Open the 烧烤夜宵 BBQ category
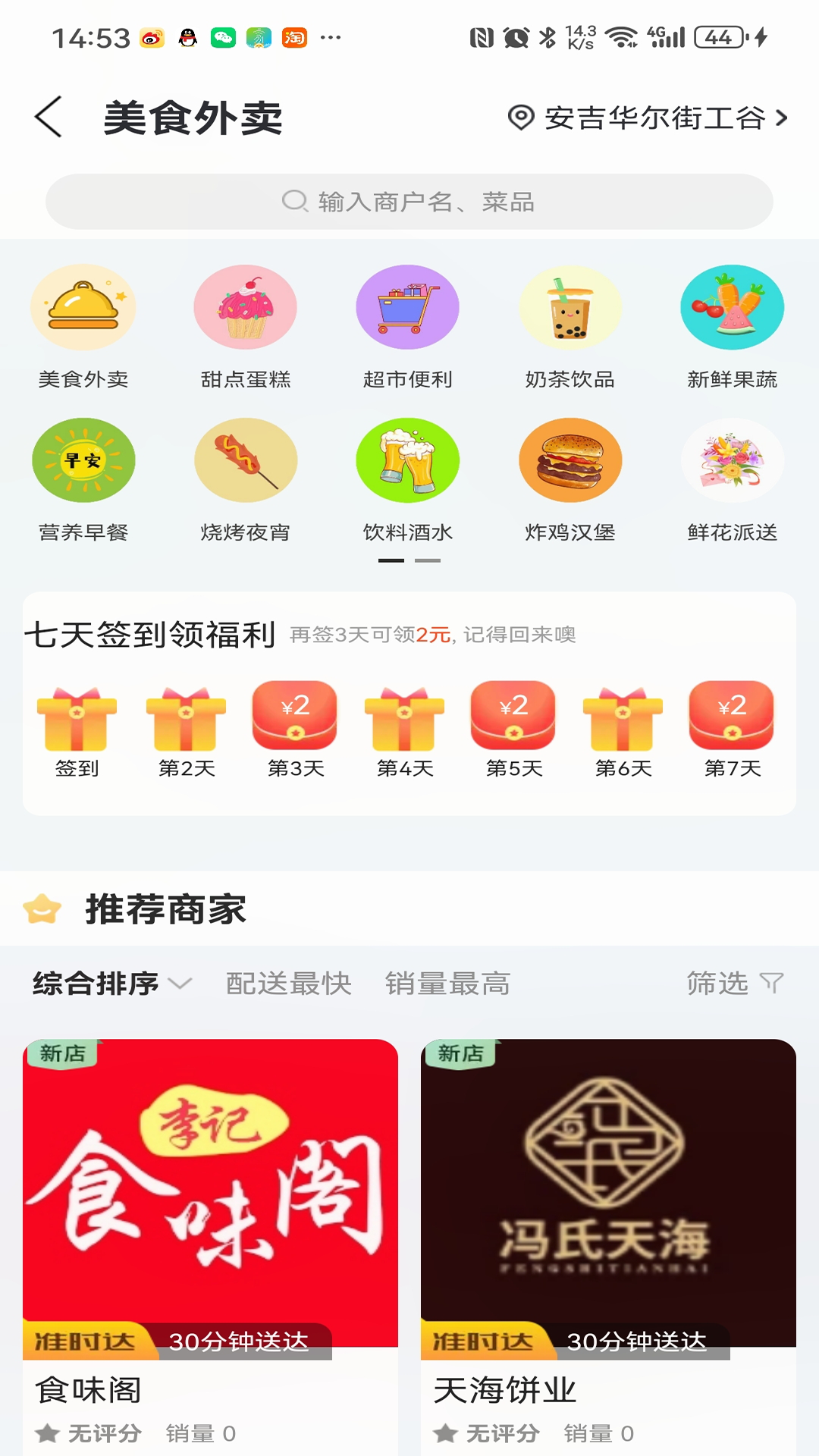This screenshot has width=819, height=1456. click(x=246, y=460)
